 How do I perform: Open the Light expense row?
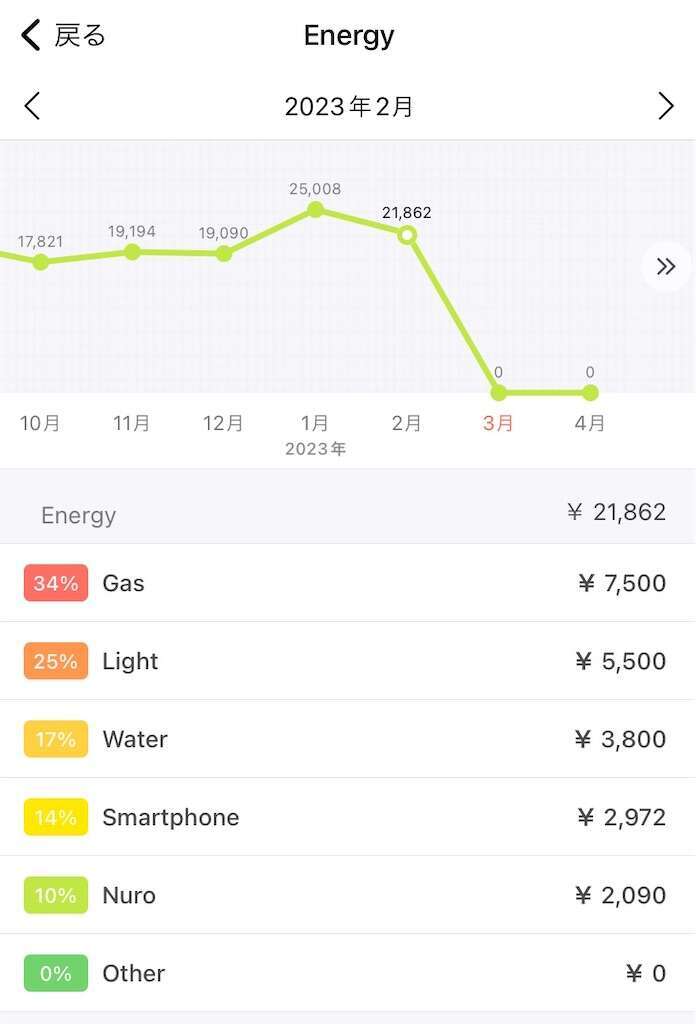[348, 661]
